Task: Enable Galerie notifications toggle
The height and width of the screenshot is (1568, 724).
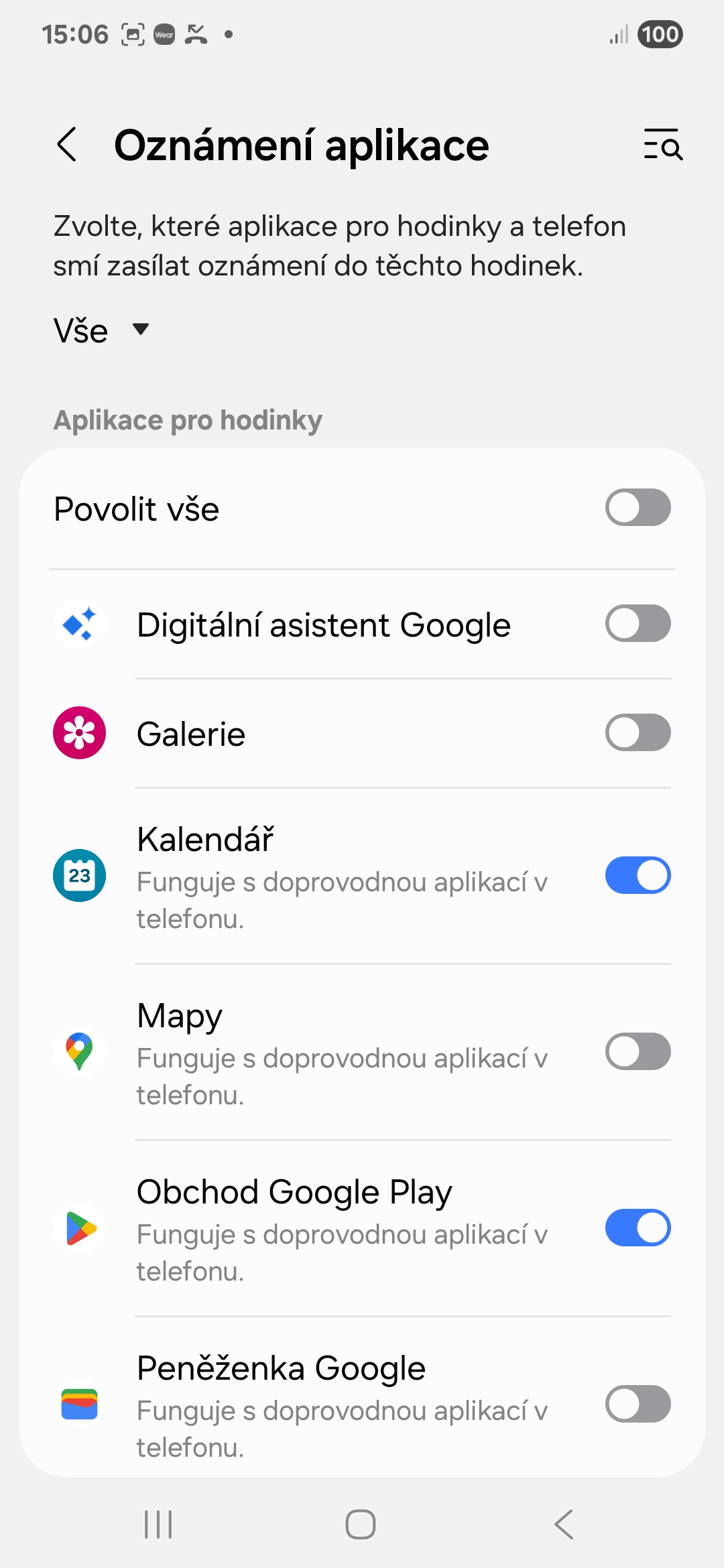Action: (x=638, y=733)
